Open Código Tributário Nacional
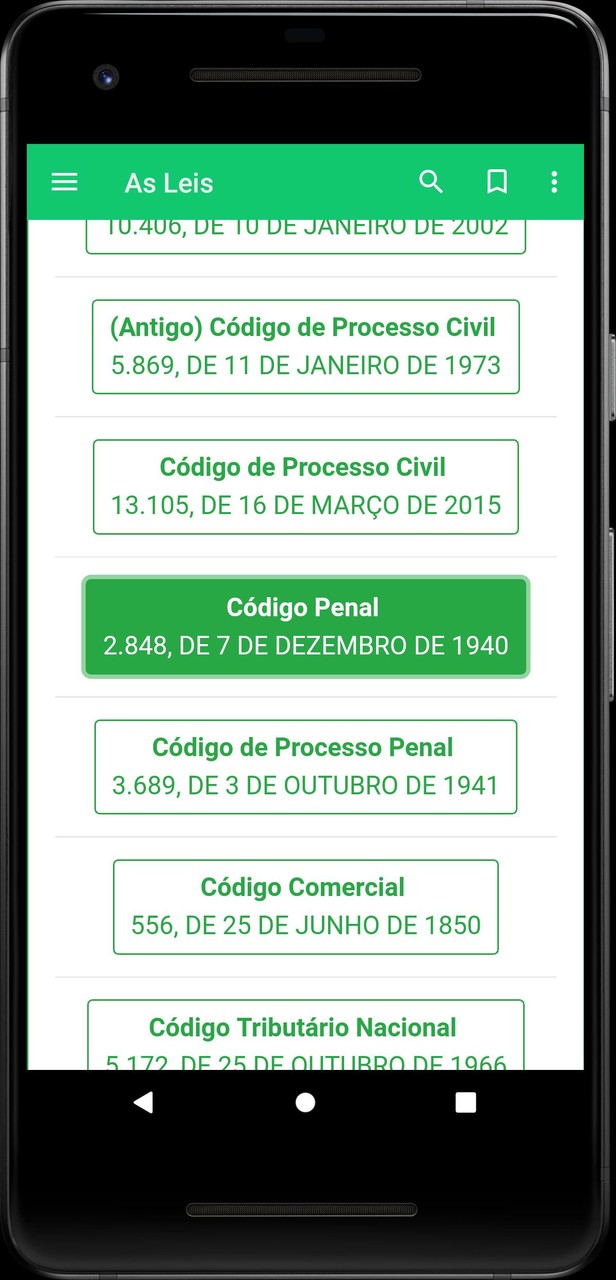Screen dimensions: 616x1280 (x=306, y=1036)
